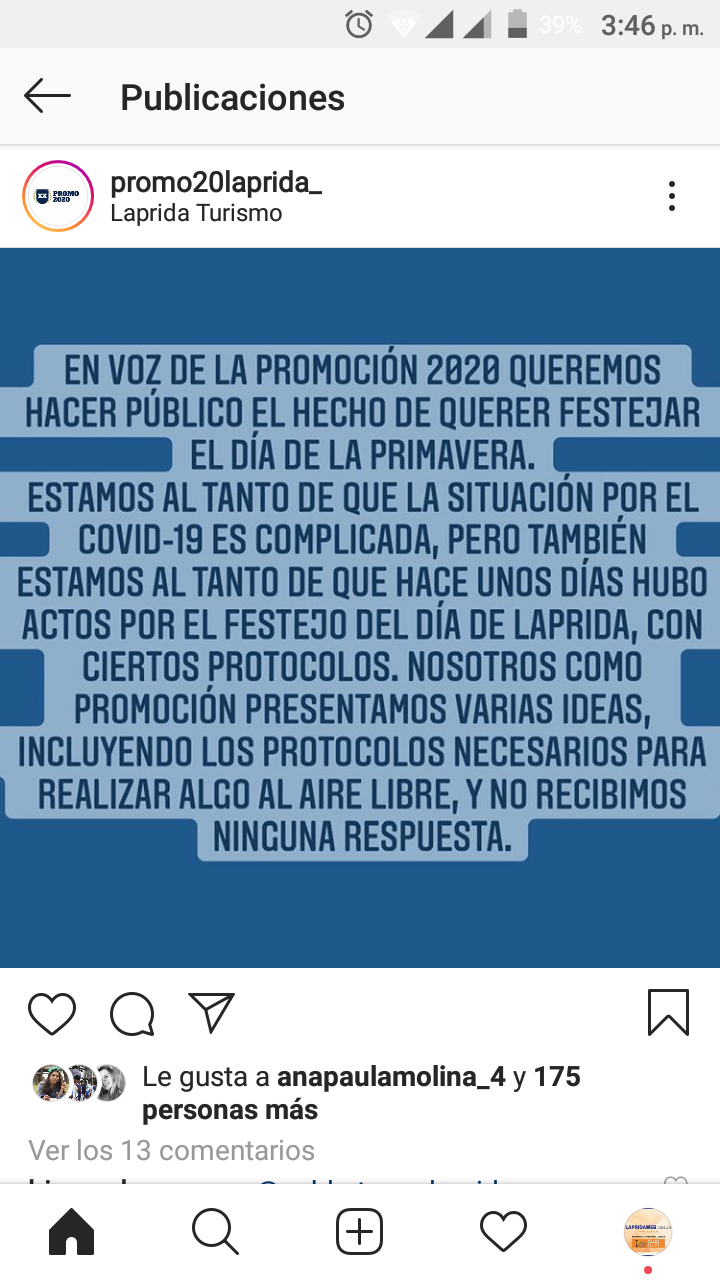Go back from Publicaciones

click(x=47, y=97)
